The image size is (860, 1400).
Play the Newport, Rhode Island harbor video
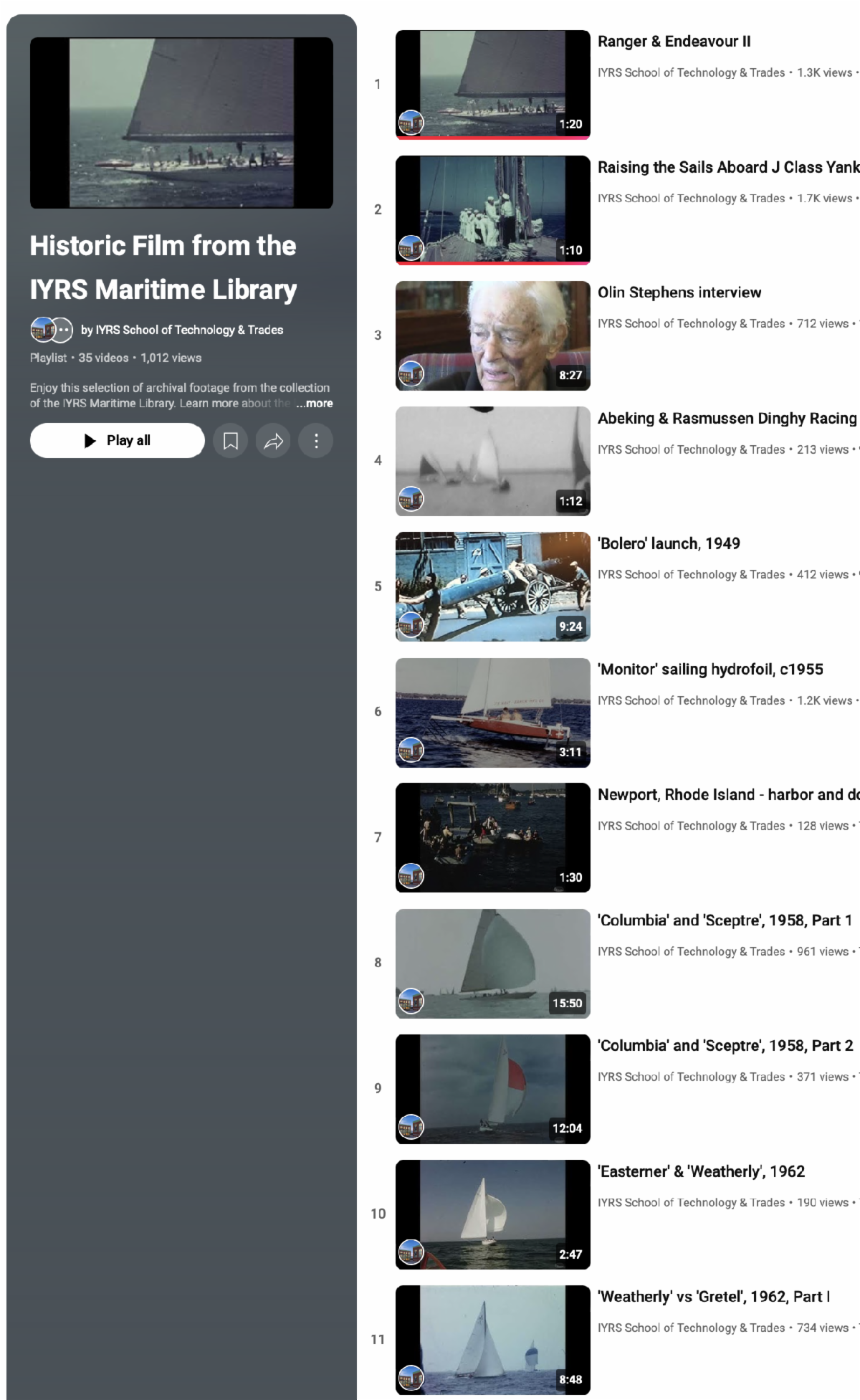492,837
